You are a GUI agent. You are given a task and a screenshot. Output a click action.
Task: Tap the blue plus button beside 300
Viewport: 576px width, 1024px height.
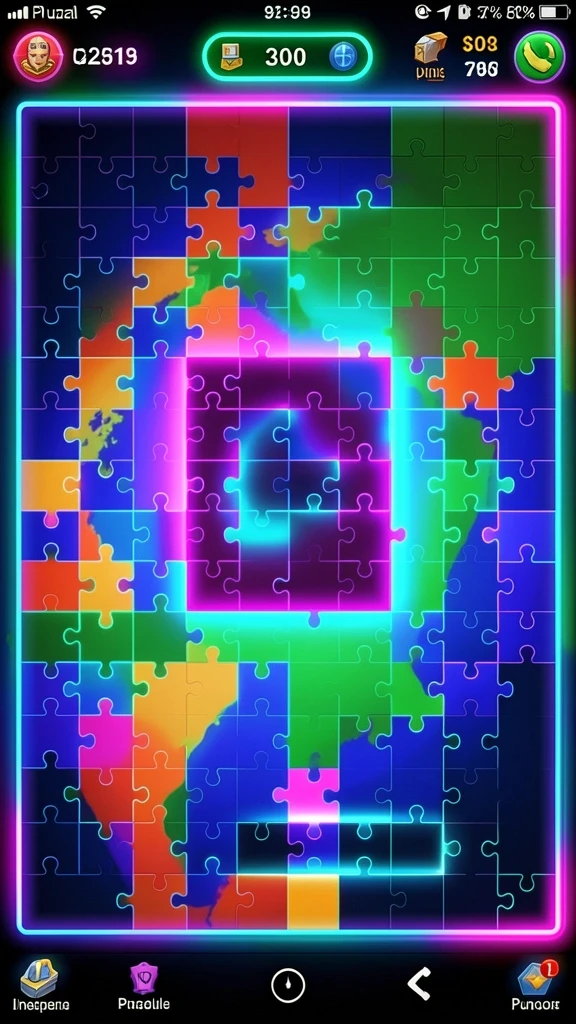pyautogui.click(x=344, y=57)
